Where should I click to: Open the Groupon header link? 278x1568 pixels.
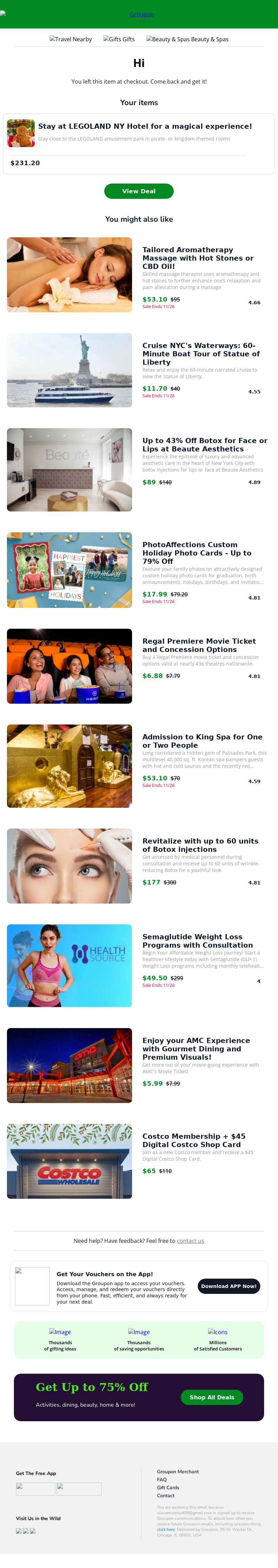141,14
